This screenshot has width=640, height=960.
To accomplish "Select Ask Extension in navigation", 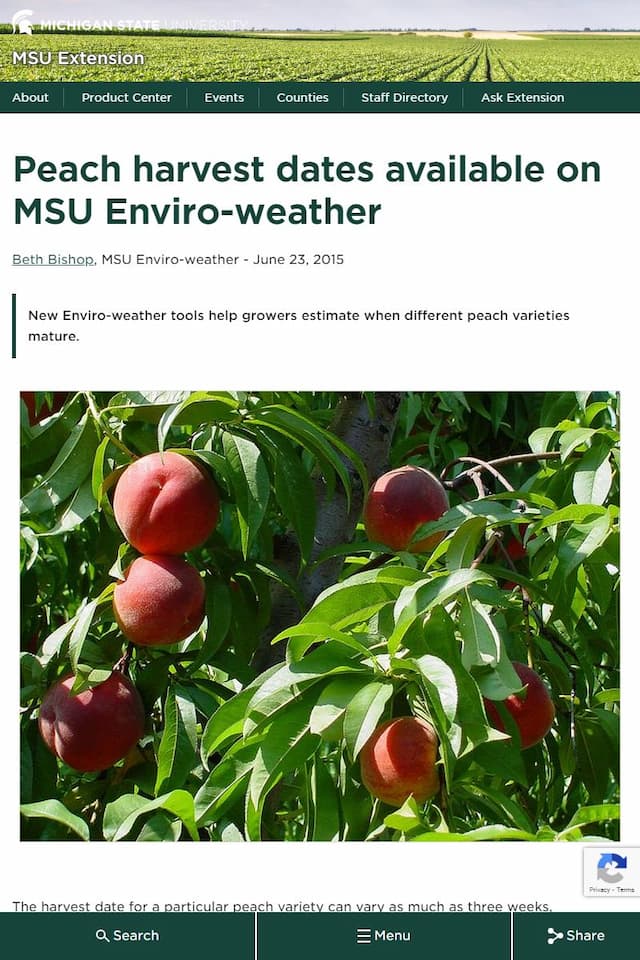I will click(x=522, y=97).
